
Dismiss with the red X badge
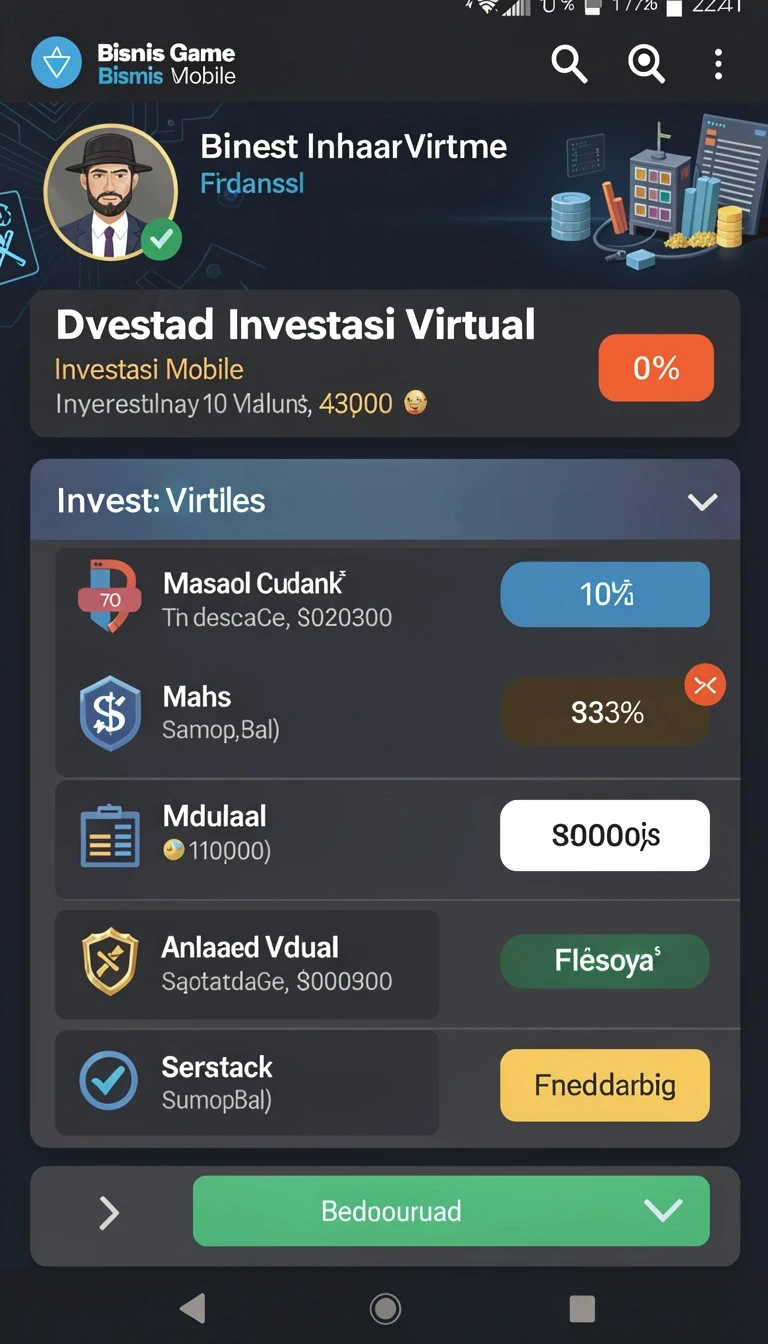(705, 685)
